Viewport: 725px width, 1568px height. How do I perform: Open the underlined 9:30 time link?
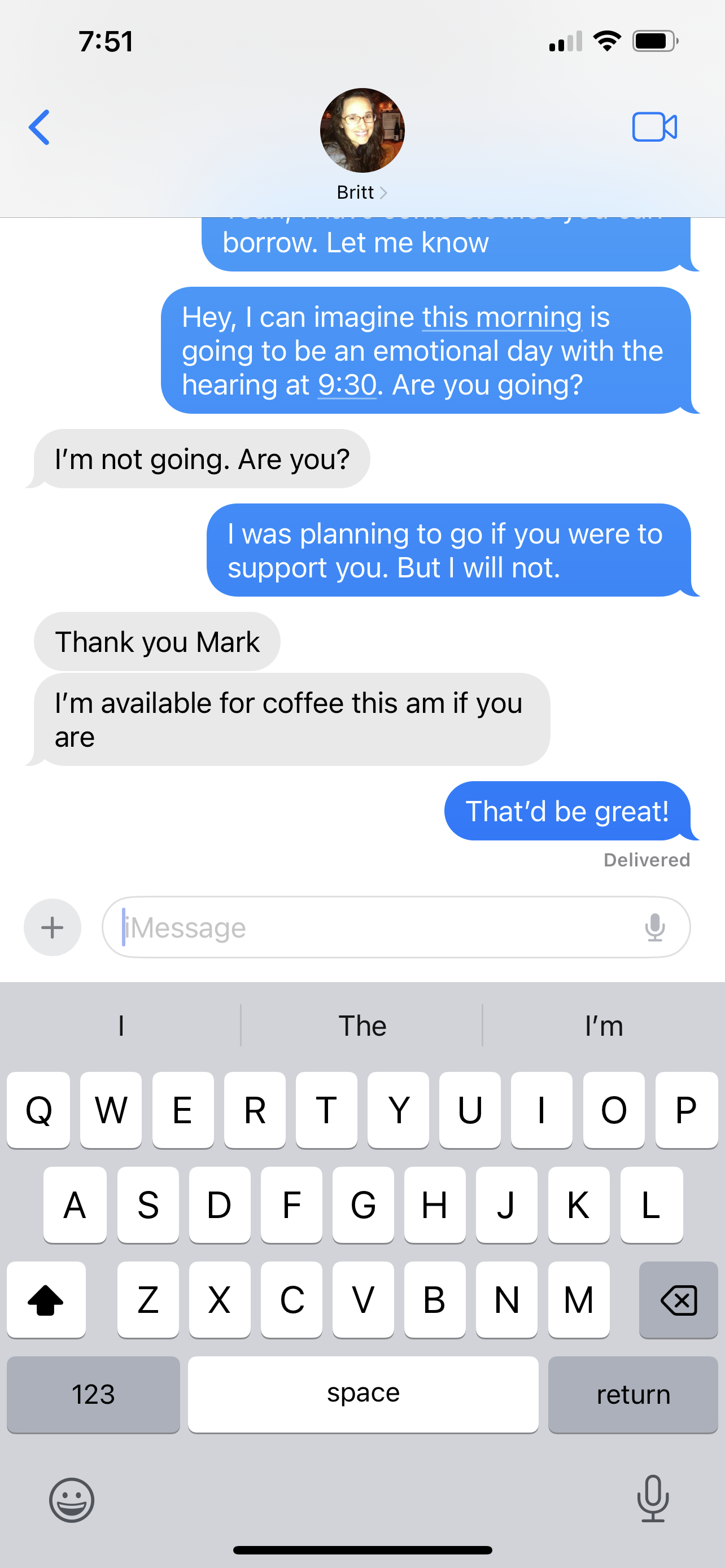pyautogui.click(x=347, y=386)
